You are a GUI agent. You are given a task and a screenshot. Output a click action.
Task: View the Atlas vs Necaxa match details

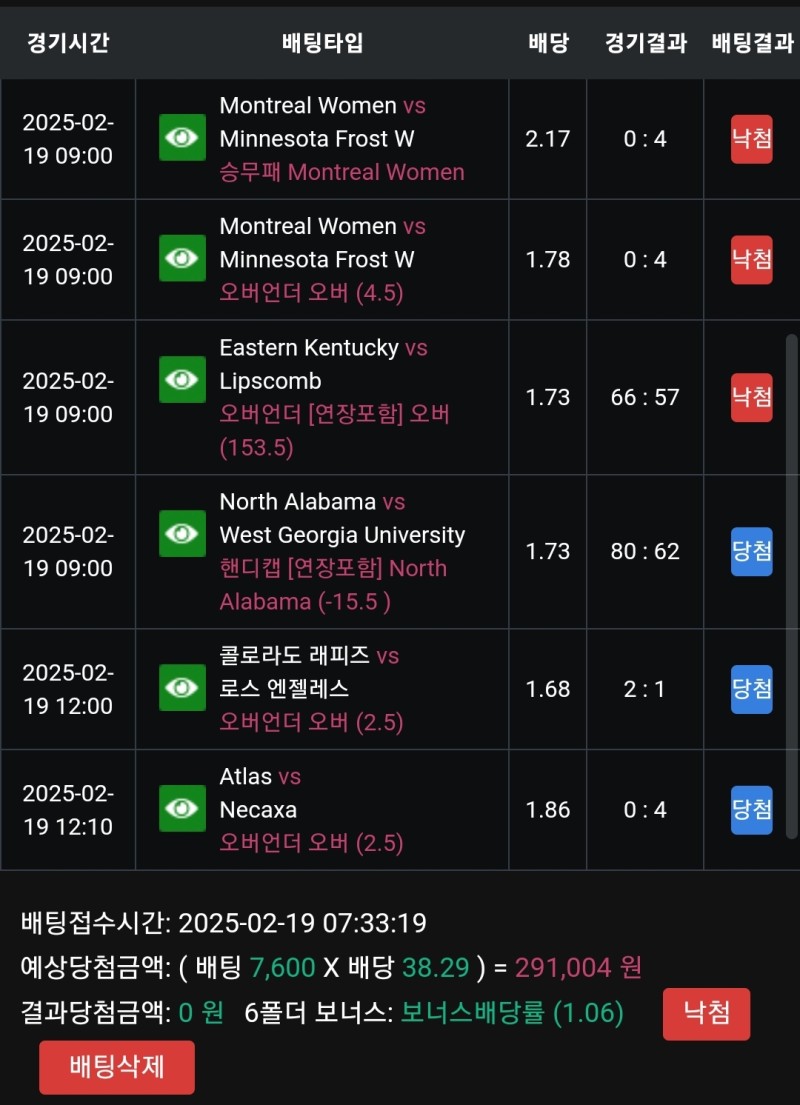pyautogui.click(x=182, y=809)
